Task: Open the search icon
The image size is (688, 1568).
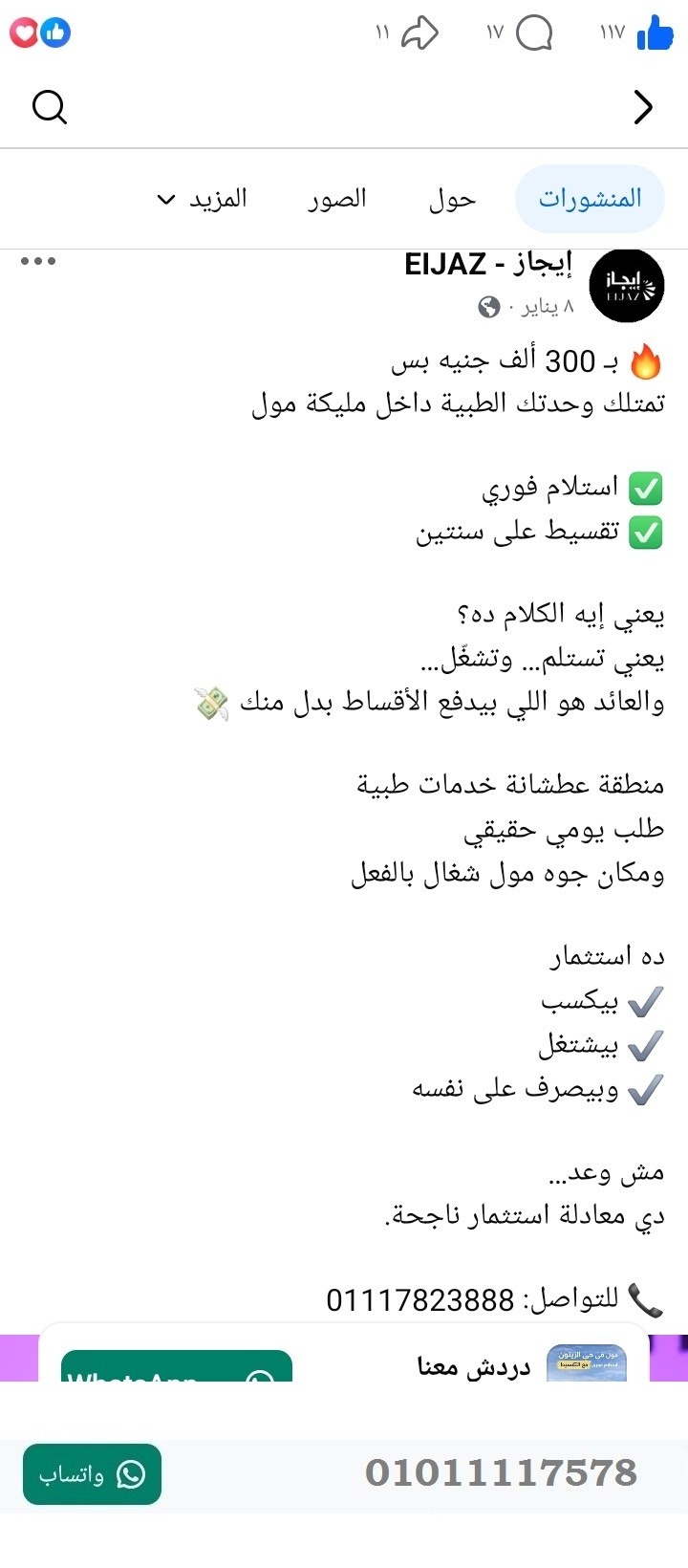Action: (x=49, y=108)
